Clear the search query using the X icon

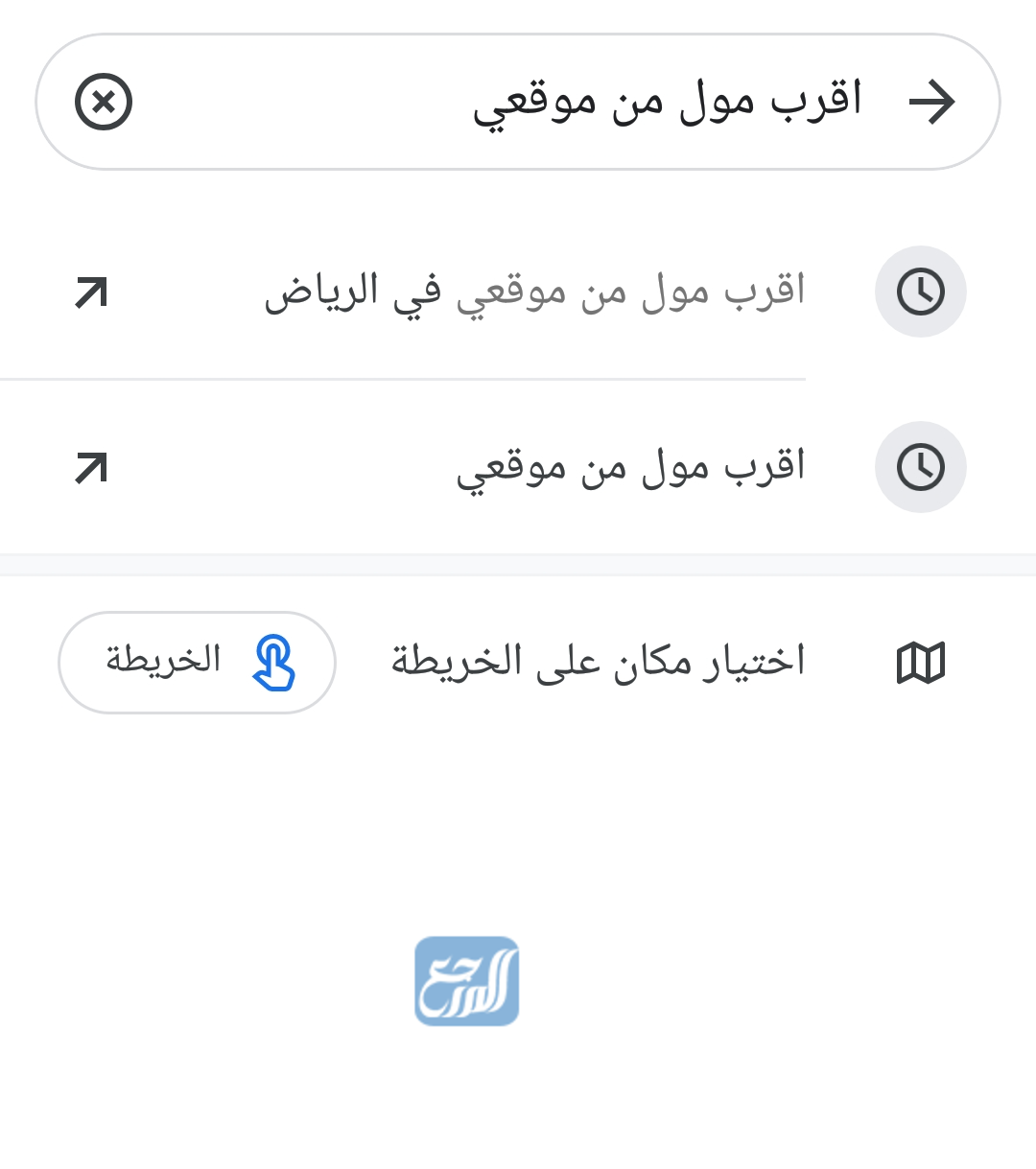click(x=103, y=101)
